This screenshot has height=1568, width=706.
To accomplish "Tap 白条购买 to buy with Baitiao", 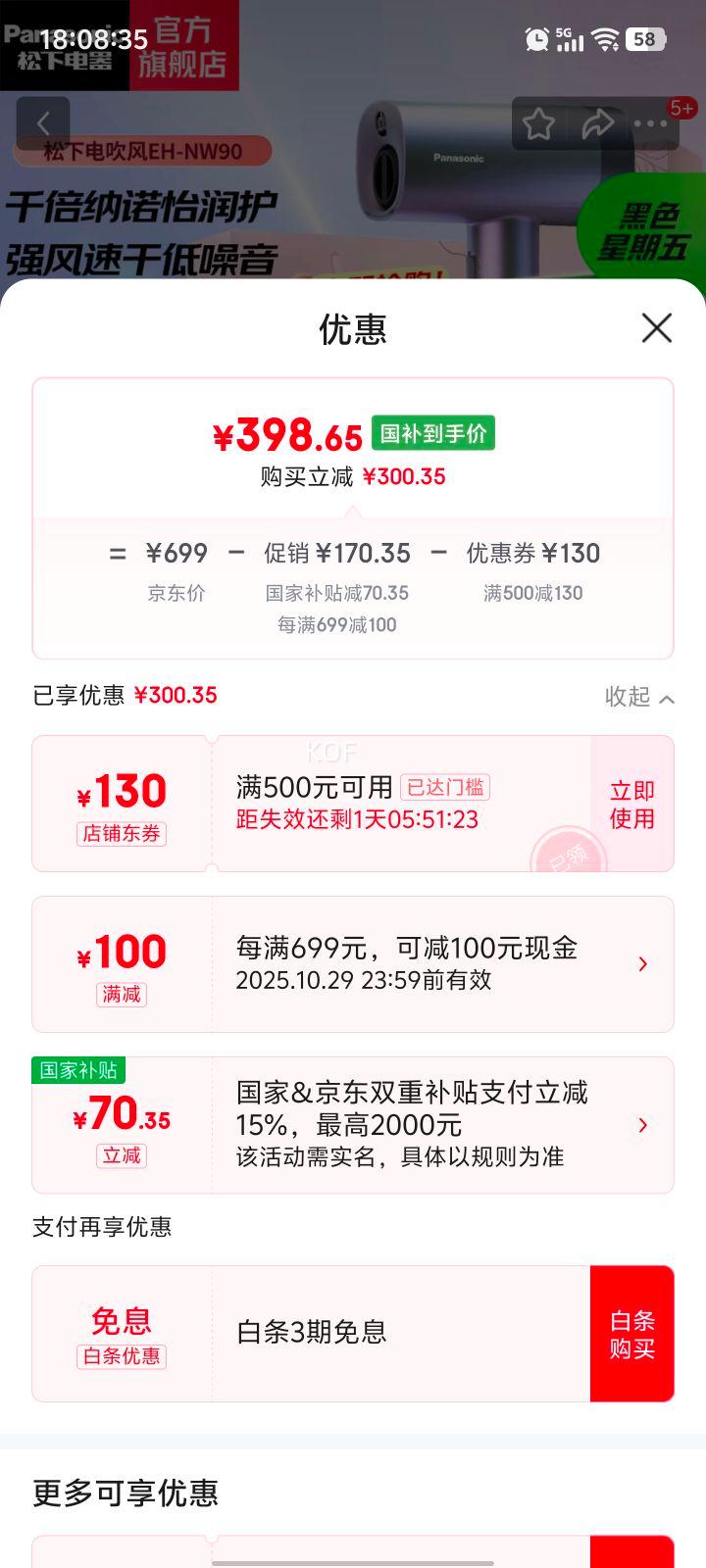I will tap(632, 1333).
